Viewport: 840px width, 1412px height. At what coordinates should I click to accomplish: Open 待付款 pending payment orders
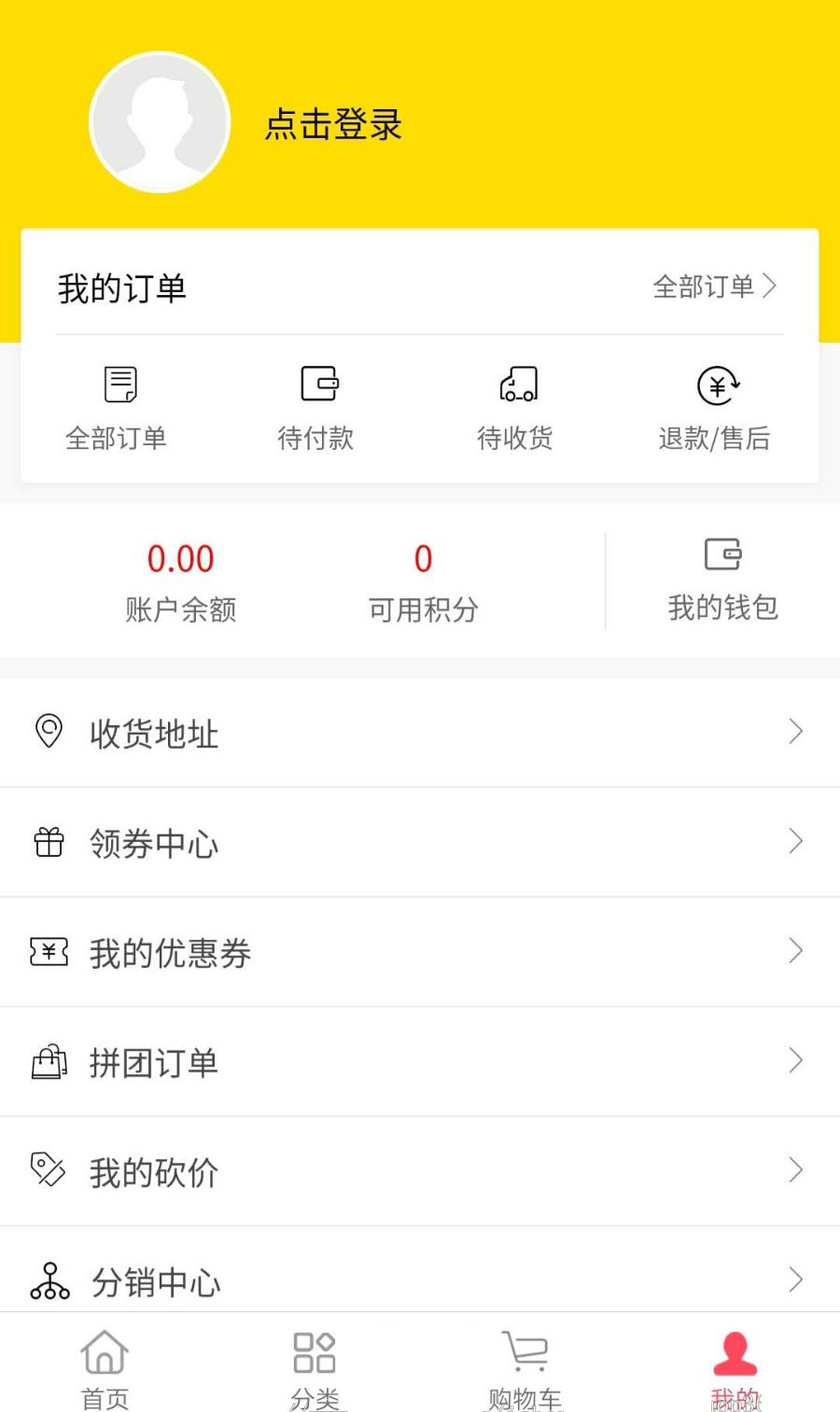point(315,409)
